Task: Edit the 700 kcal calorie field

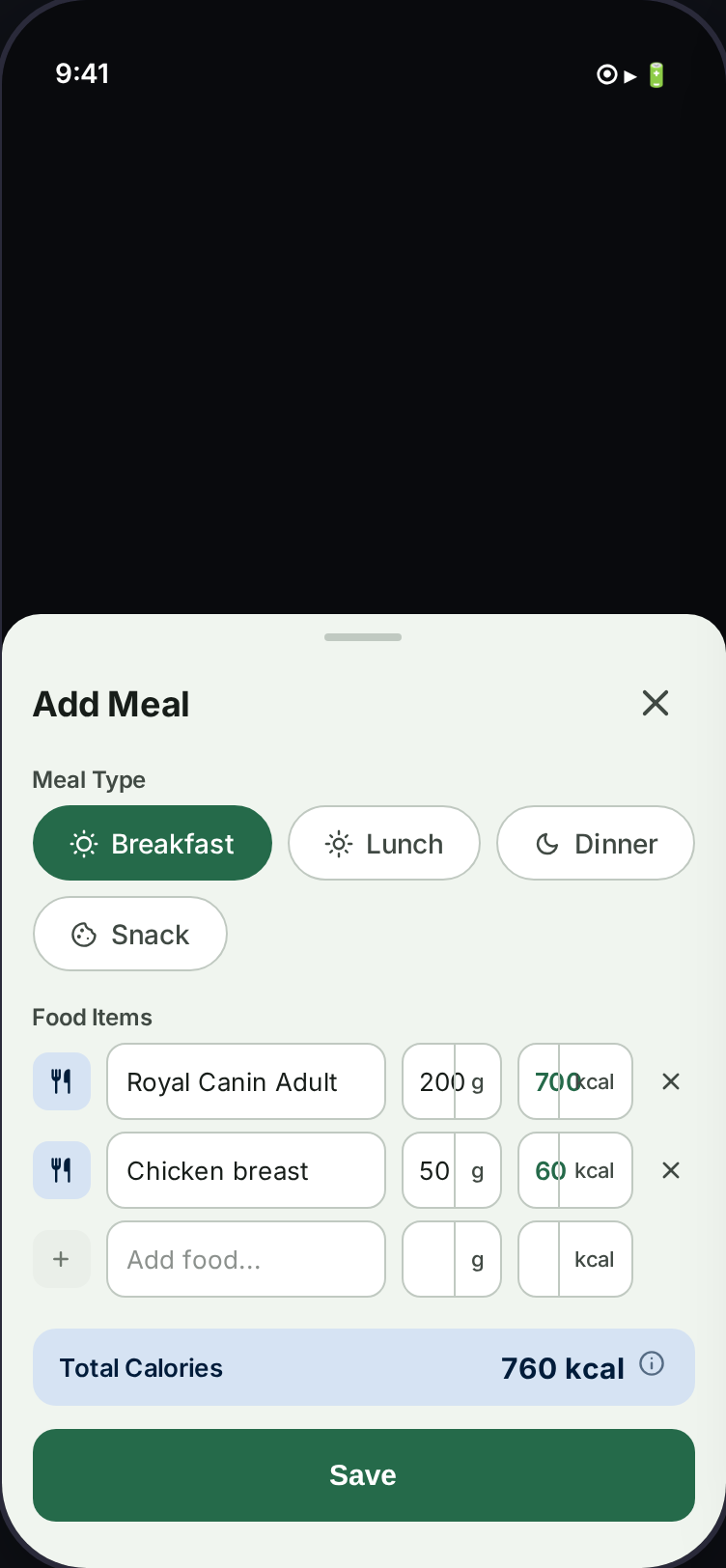Action: [543, 1081]
